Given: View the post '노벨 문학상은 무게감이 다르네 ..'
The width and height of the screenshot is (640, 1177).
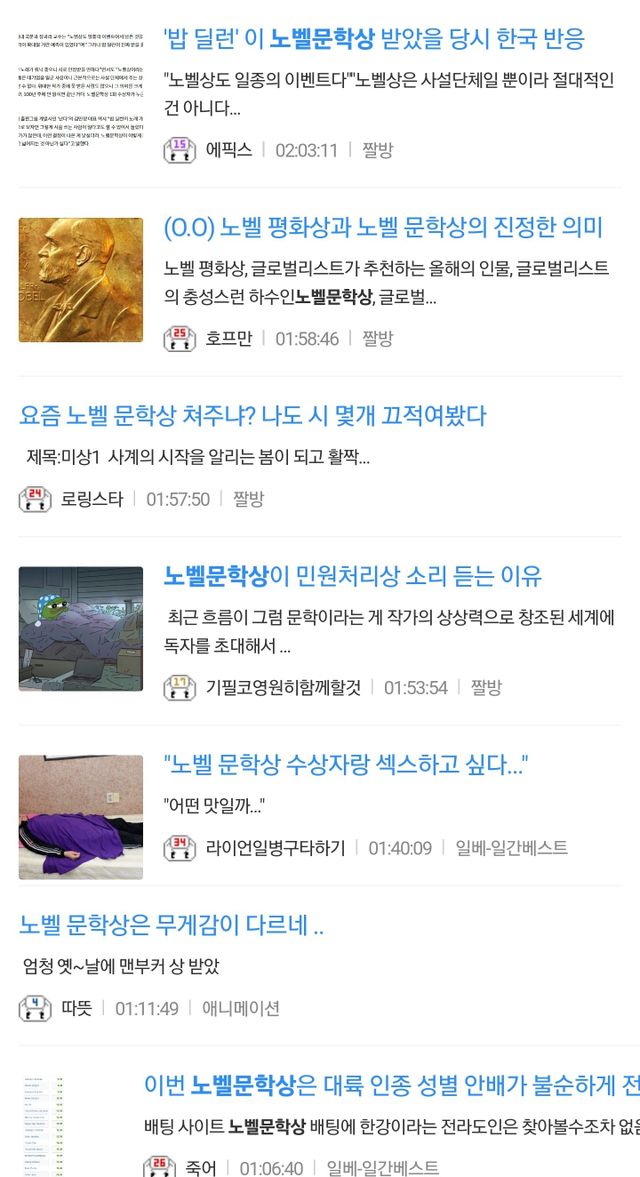Looking at the screenshot, I should (171, 925).
